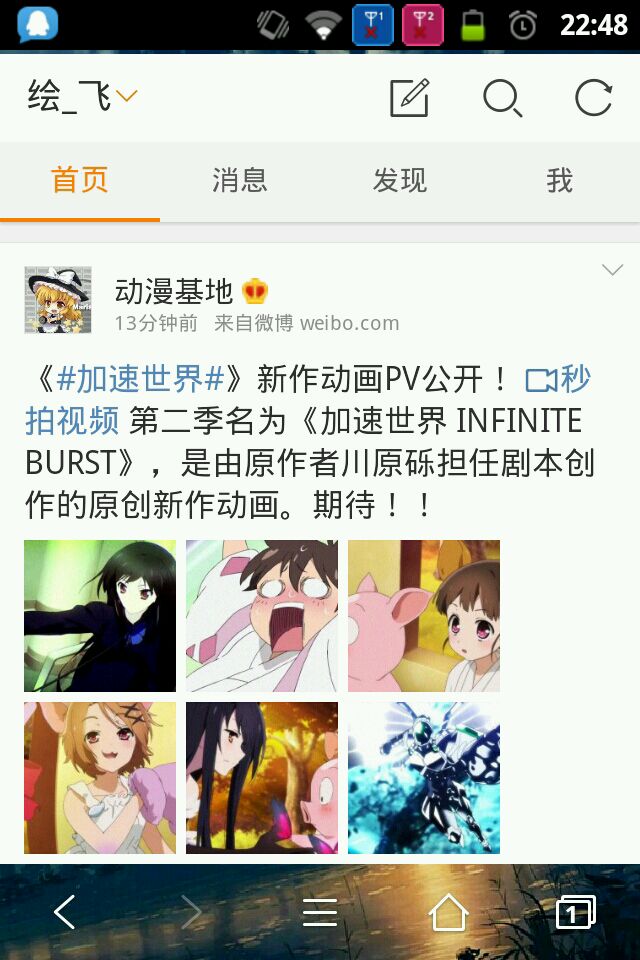The image size is (640, 960).
Task: Select the 首页 tab
Action: tap(80, 181)
